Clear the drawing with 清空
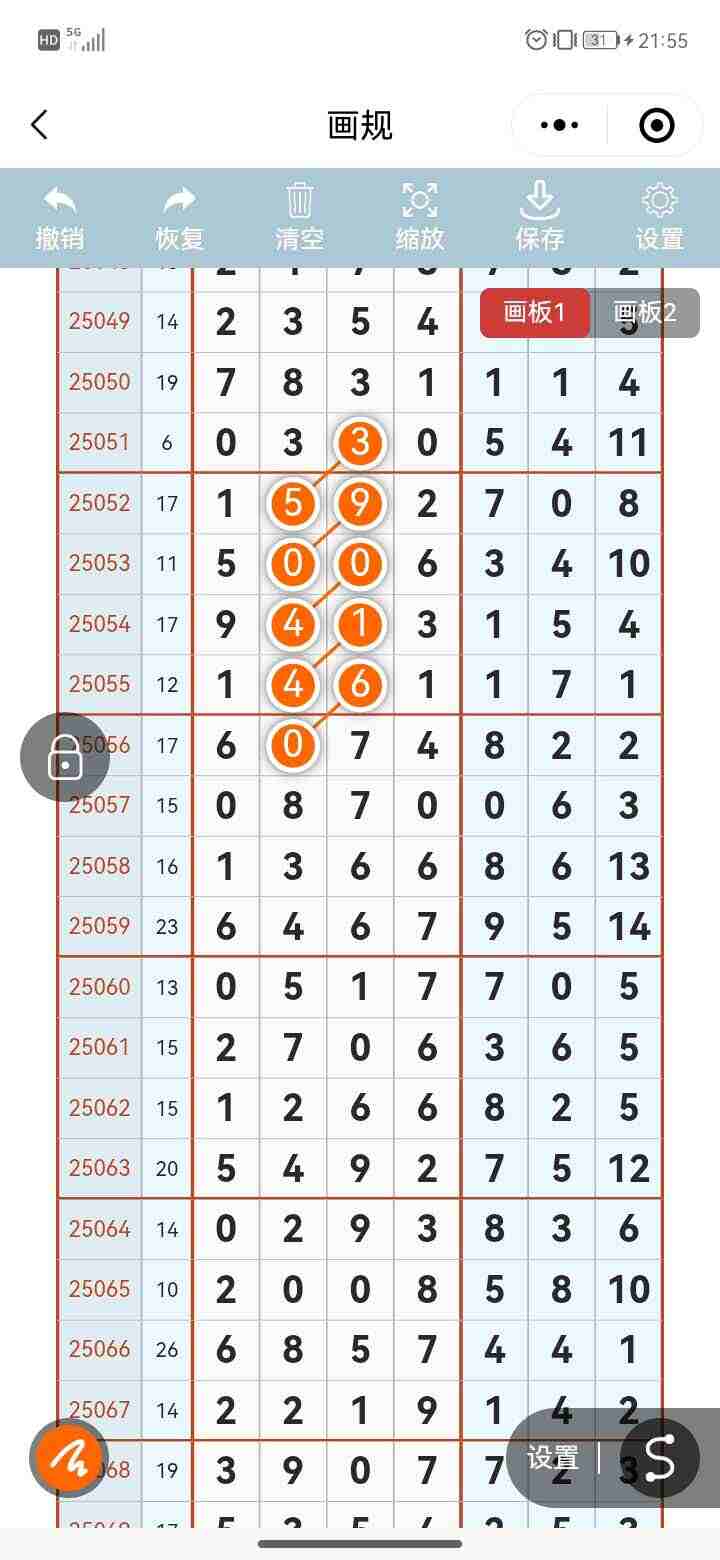Image resolution: width=720 pixels, height=1560 pixels. pyautogui.click(x=300, y=218)
